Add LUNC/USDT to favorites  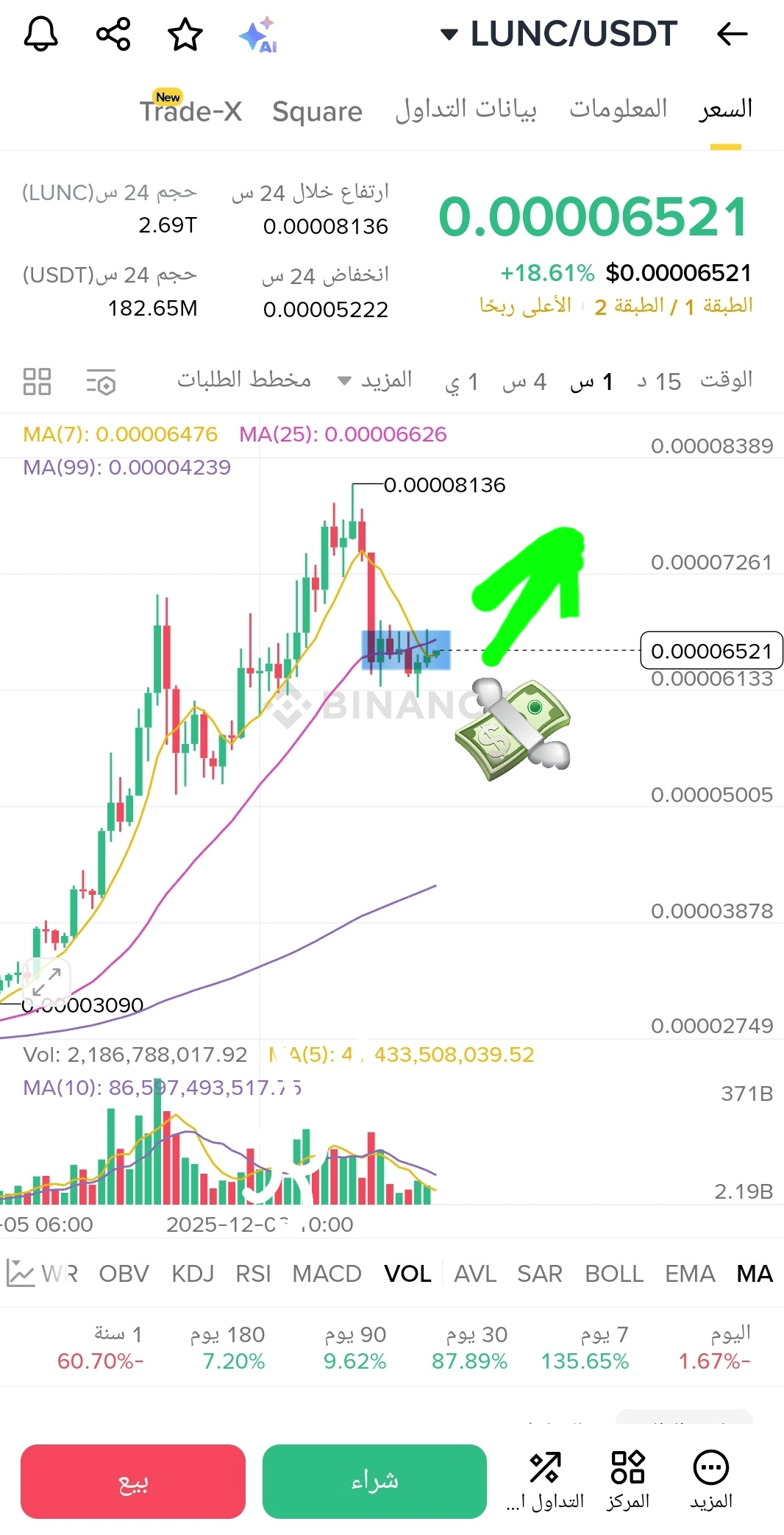click(x=185, y=34)
